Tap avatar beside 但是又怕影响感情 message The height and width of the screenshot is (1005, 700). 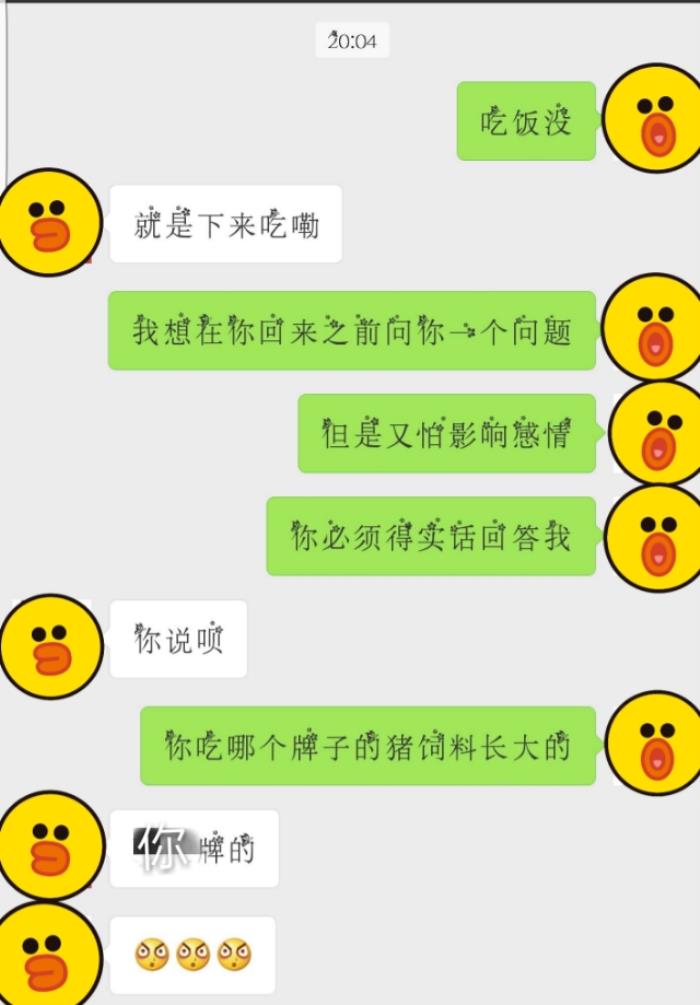click(x=655, y=434)
